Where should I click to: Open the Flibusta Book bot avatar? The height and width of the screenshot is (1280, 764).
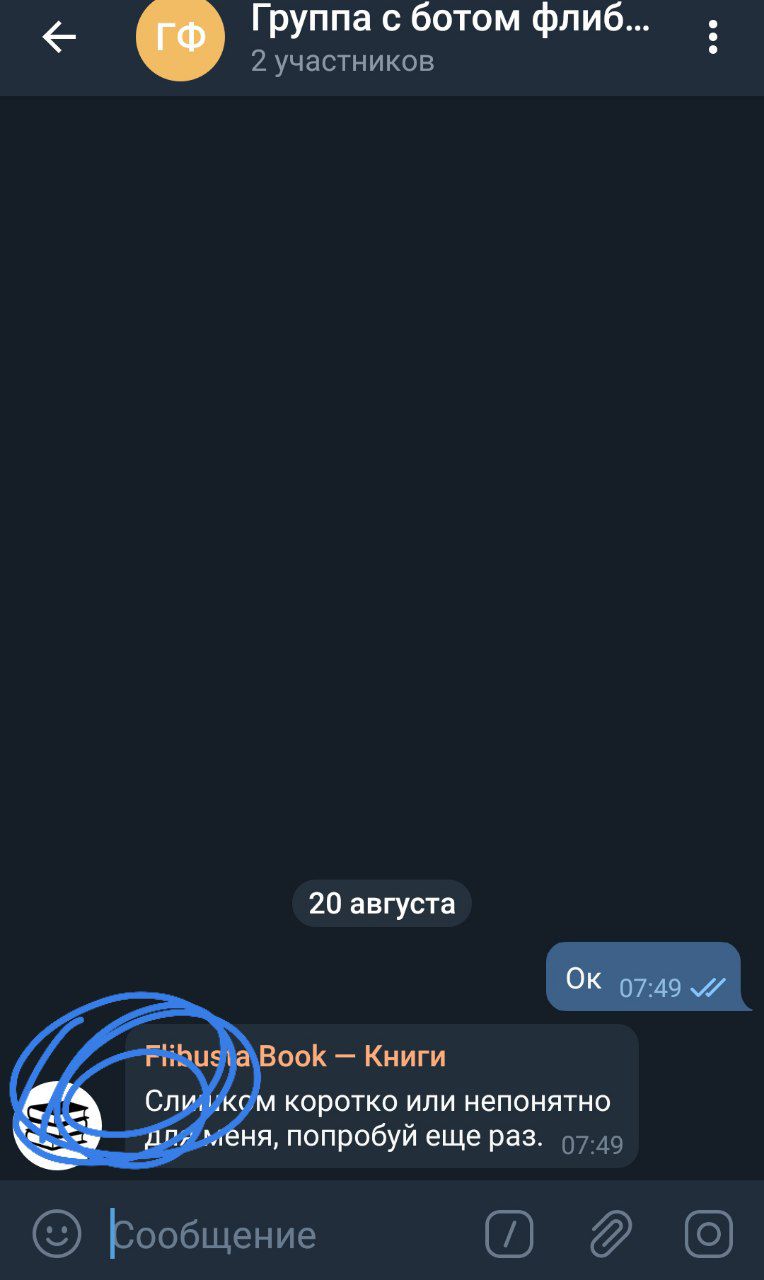pos(57,1124)
